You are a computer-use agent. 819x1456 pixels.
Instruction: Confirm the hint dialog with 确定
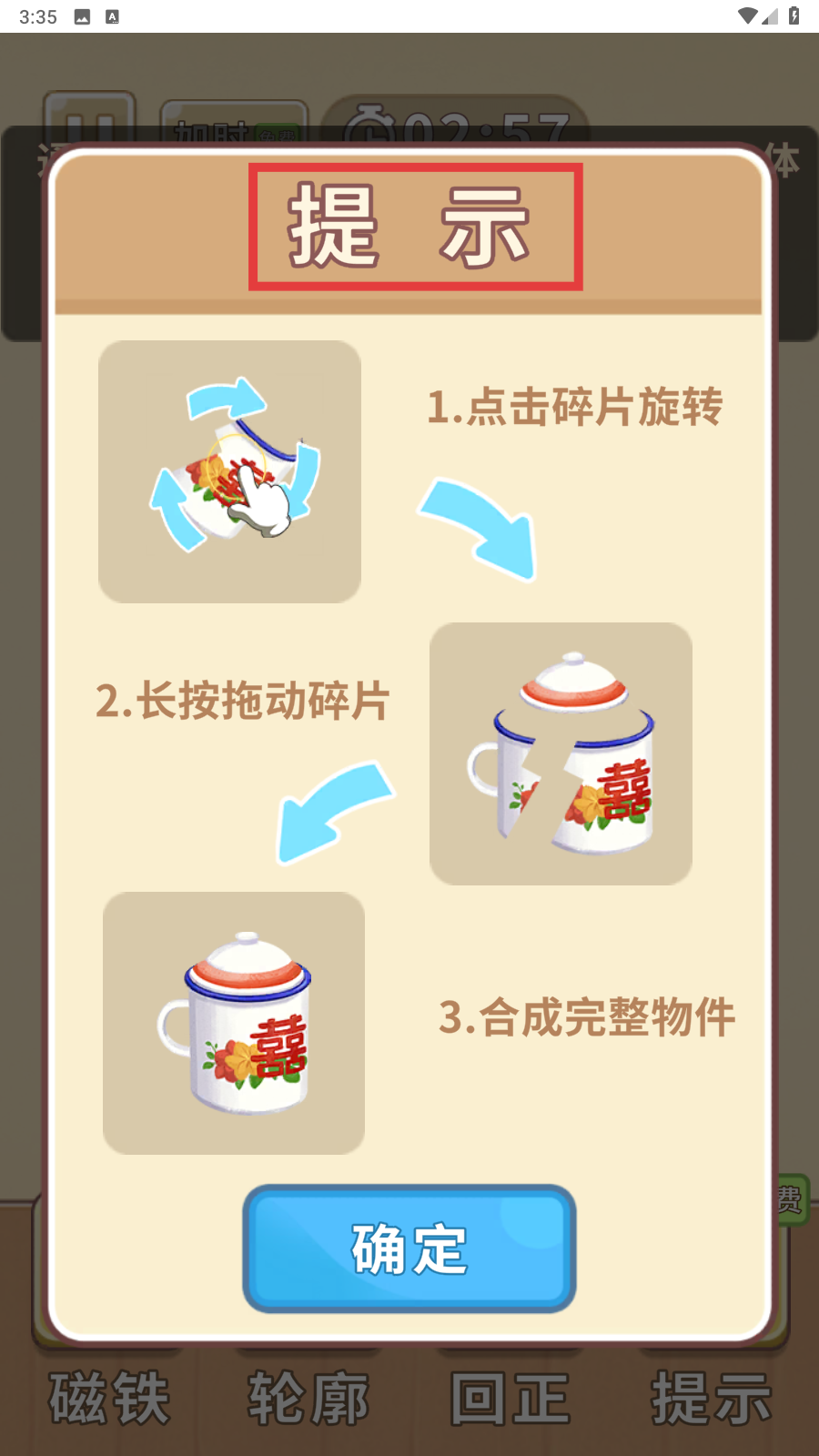coord(409,1249)
